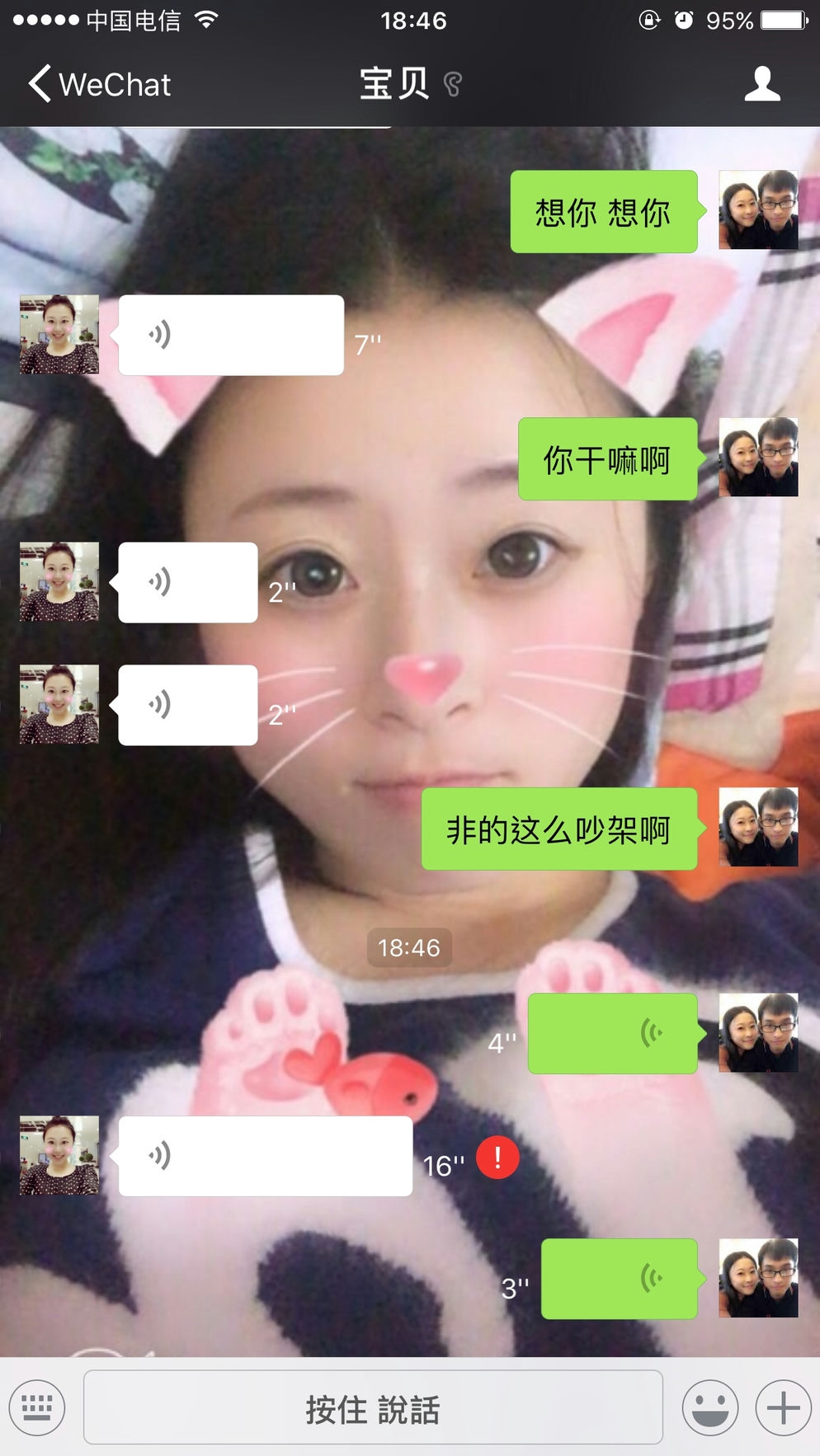Play the 16-second voice message
The image size is (820, 1456).
(265, 1156)
